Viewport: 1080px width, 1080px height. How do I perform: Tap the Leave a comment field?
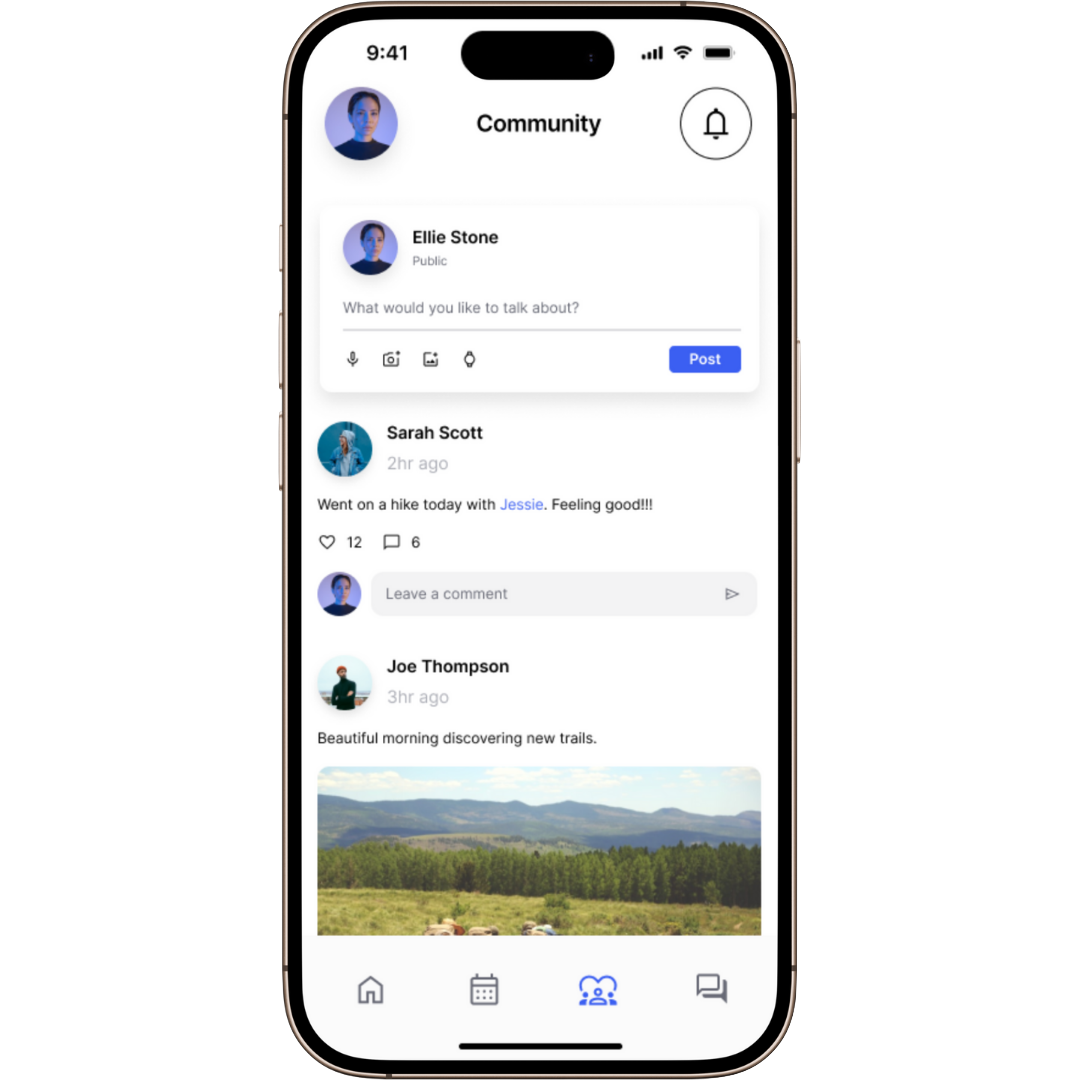click(x=545, y=594)
